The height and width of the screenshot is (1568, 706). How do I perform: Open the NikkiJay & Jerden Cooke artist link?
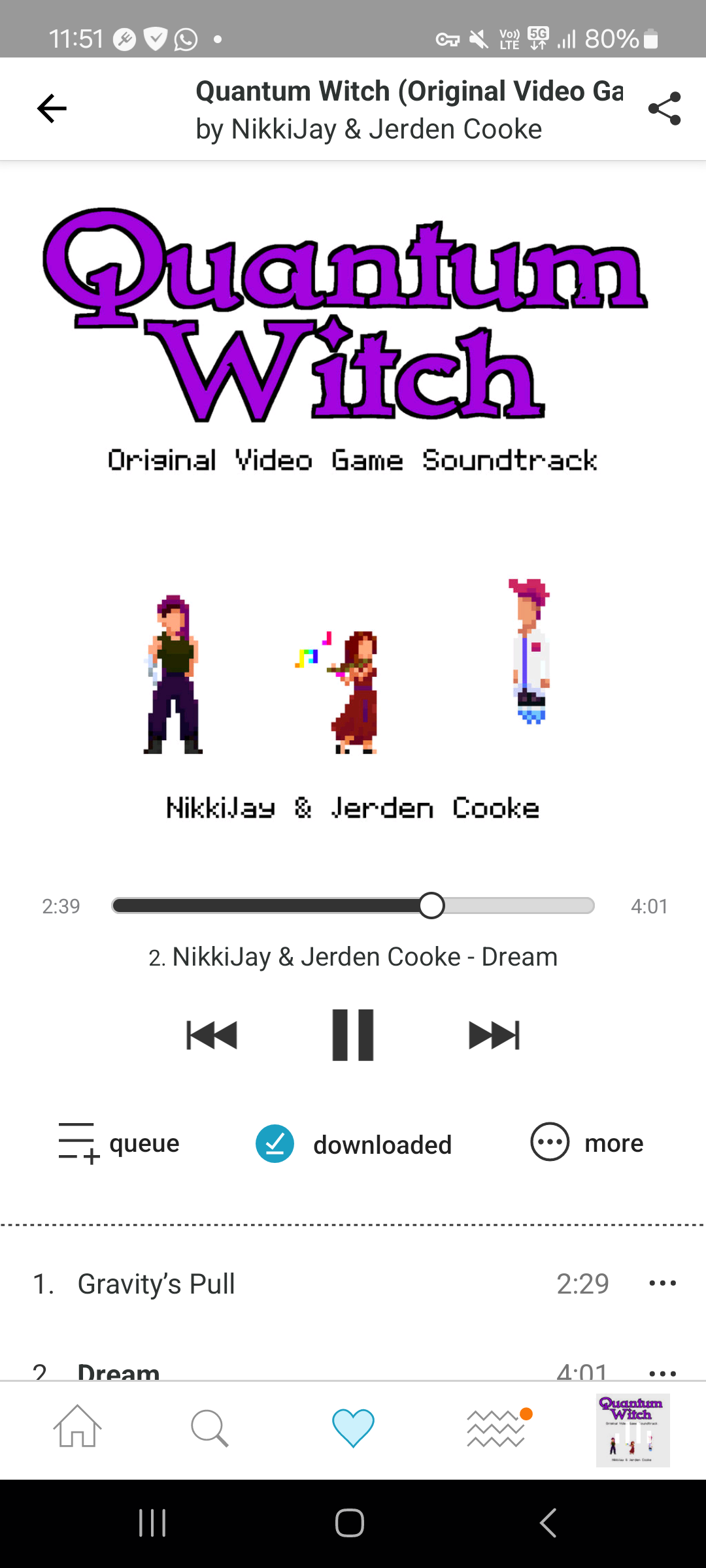point(387,129)
